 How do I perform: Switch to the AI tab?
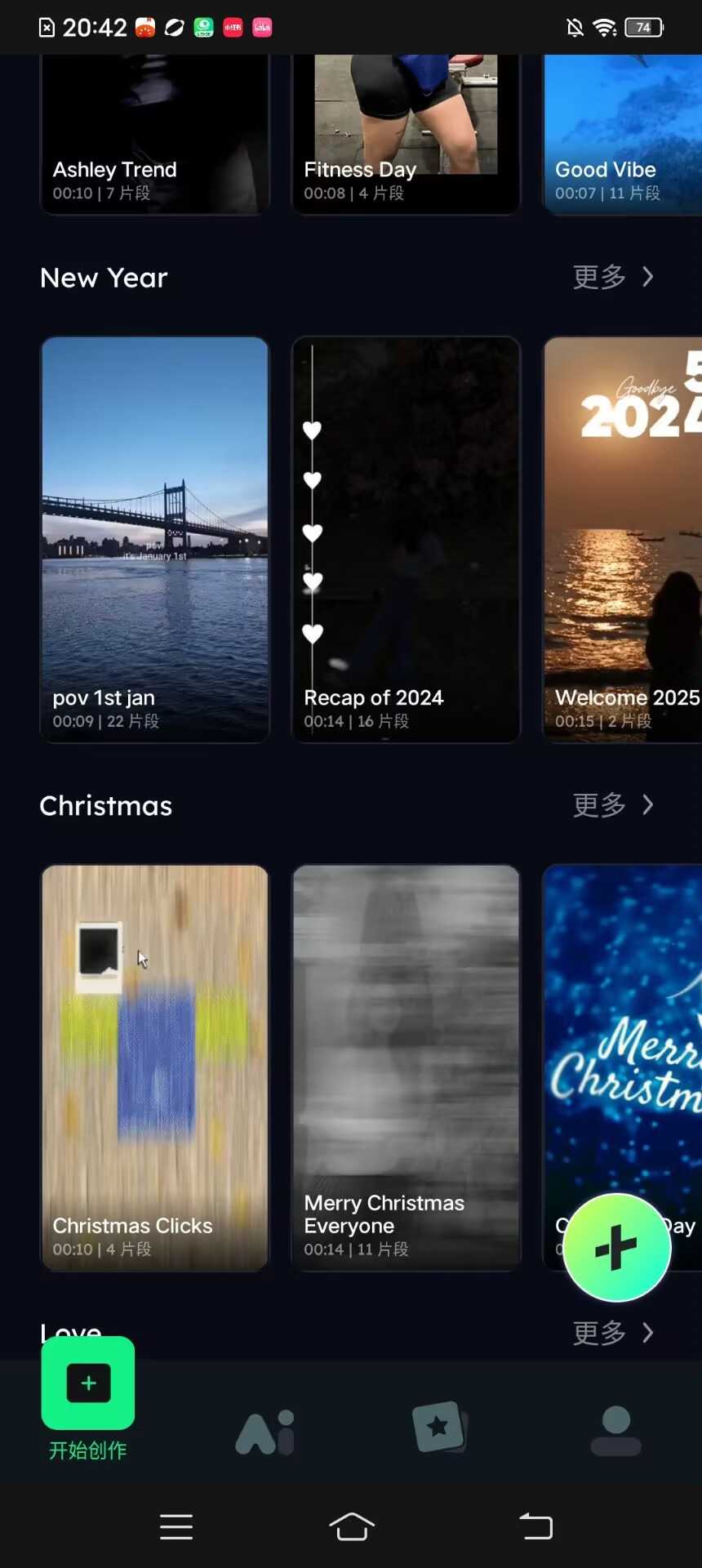264,1432
